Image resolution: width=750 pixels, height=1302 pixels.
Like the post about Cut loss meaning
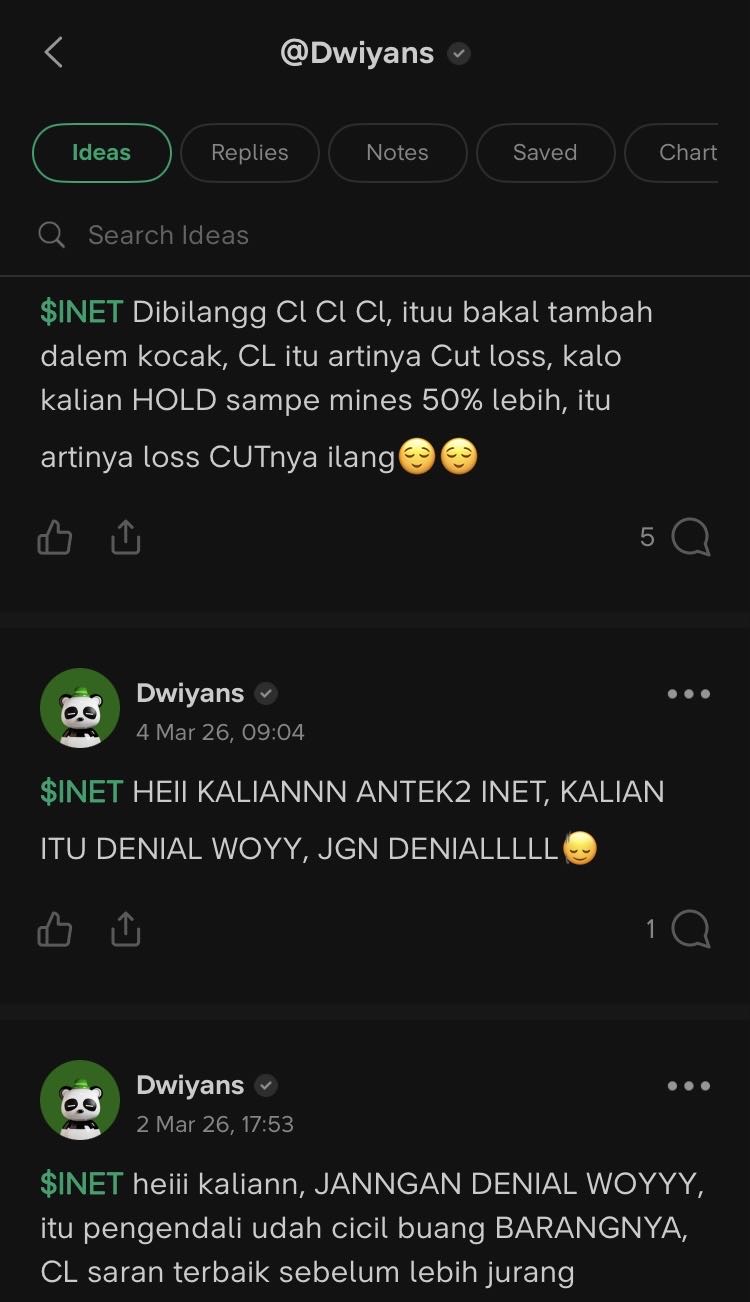coord(55,538)
